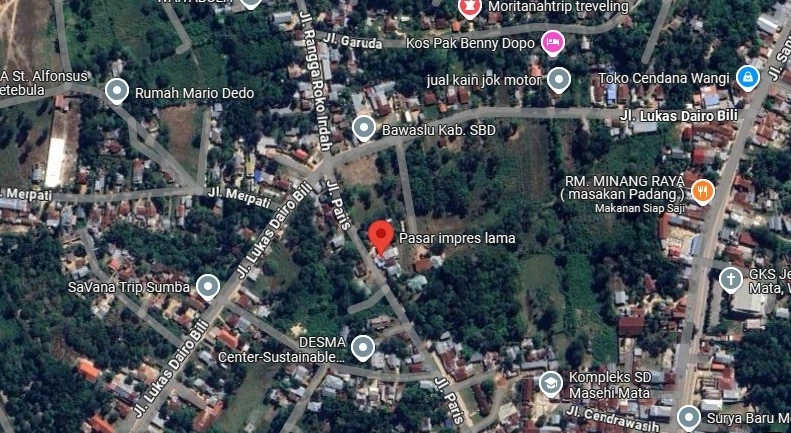Select DESMA Center-Sustainable marker
Image resolution: width=791 pixels, height=433 pixels.
tap(363, 348)
